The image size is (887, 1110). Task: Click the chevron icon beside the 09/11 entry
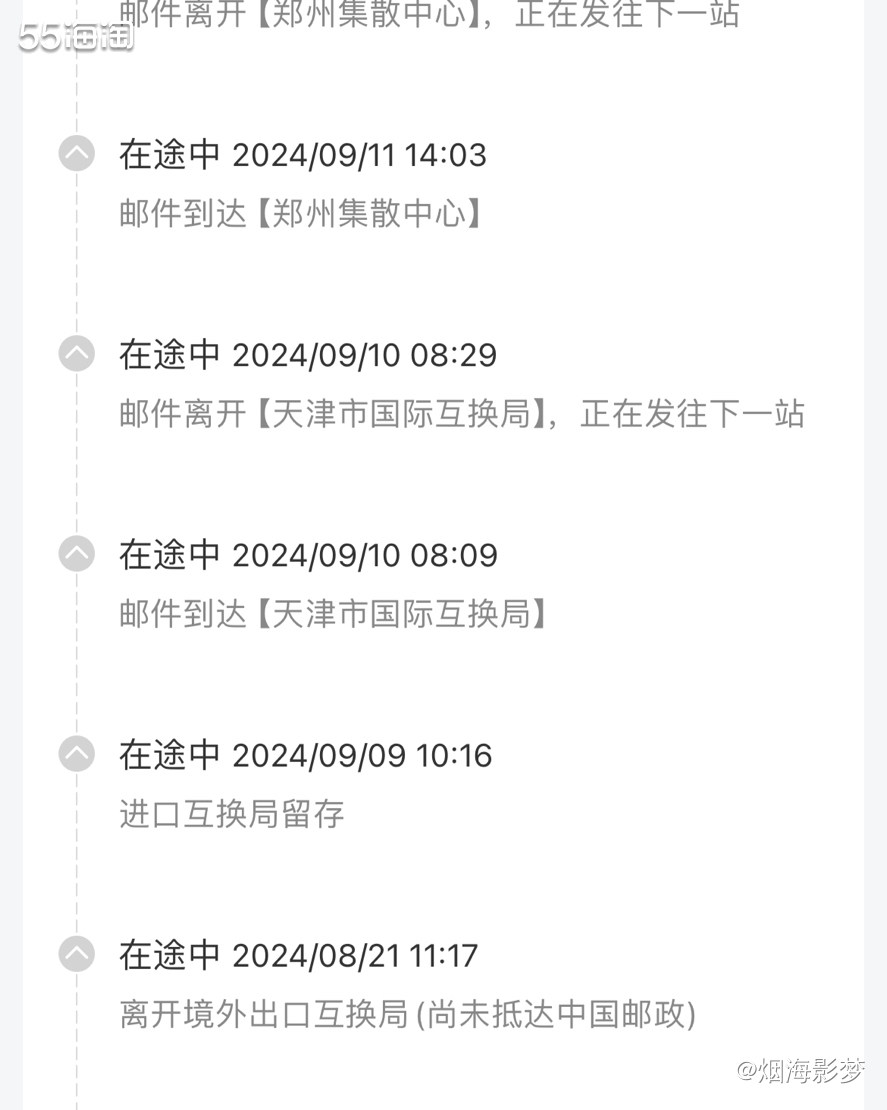(x=76, y=154)
